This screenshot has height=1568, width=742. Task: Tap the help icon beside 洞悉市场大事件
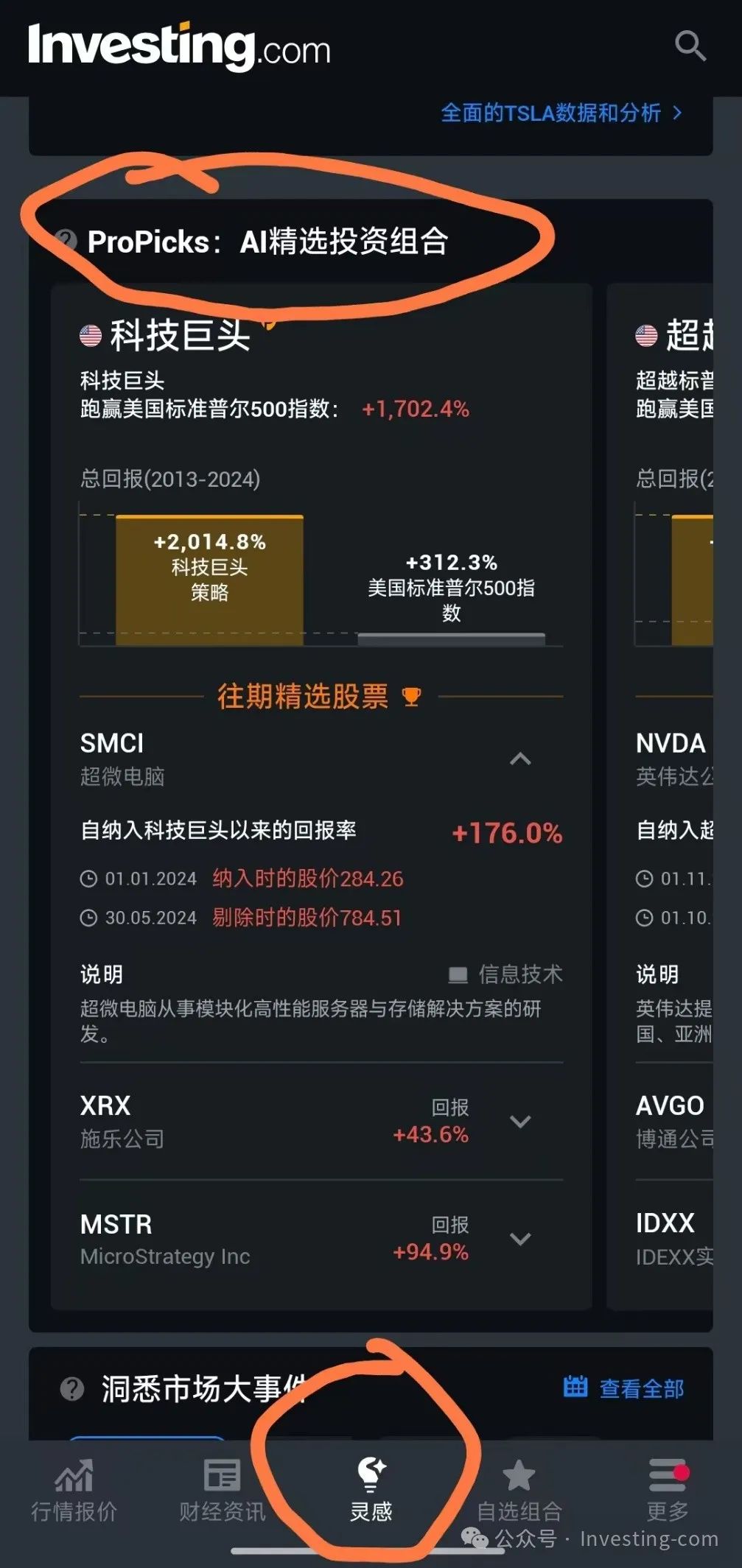click(x=71, y=1388)
